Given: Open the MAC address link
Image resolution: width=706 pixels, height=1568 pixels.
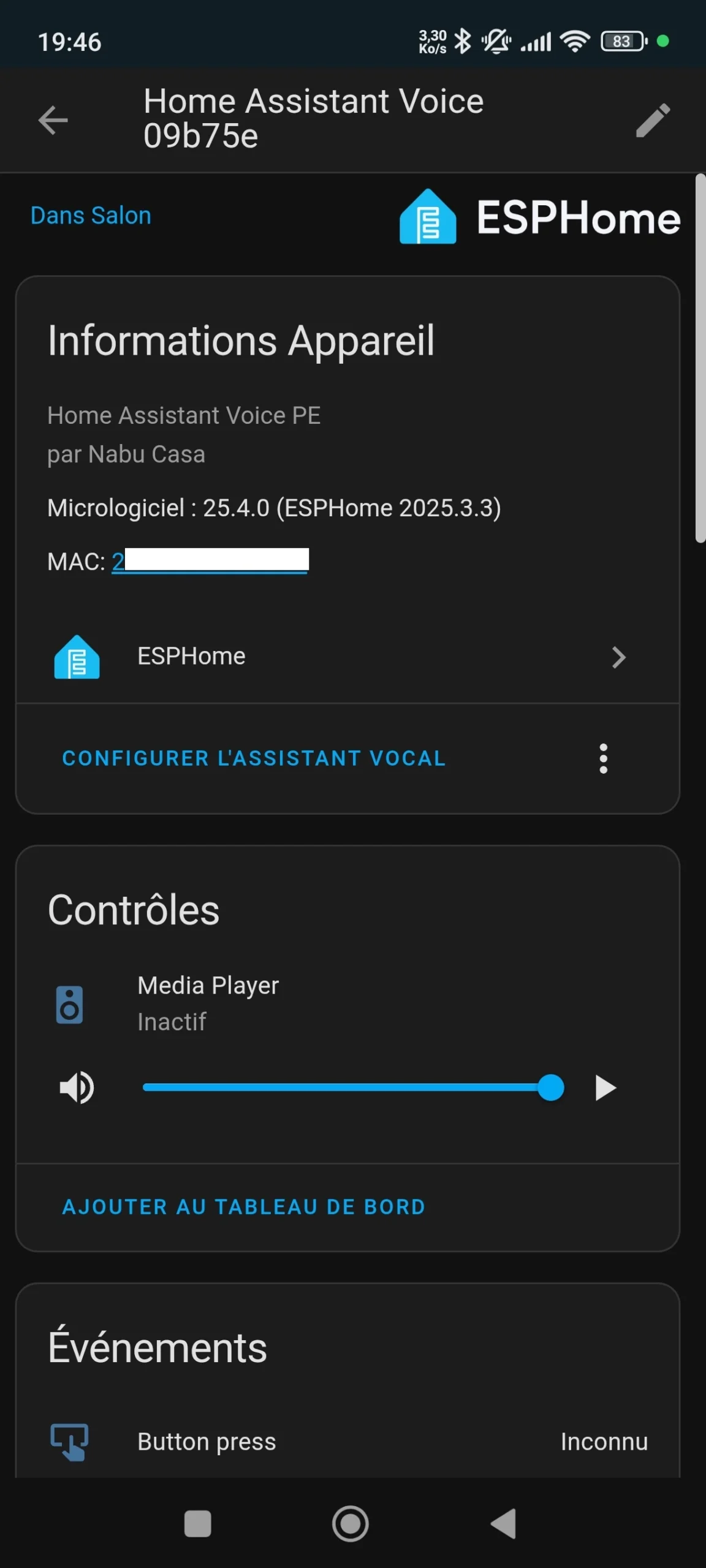Looking at the screenshot, I should point(210,561).
